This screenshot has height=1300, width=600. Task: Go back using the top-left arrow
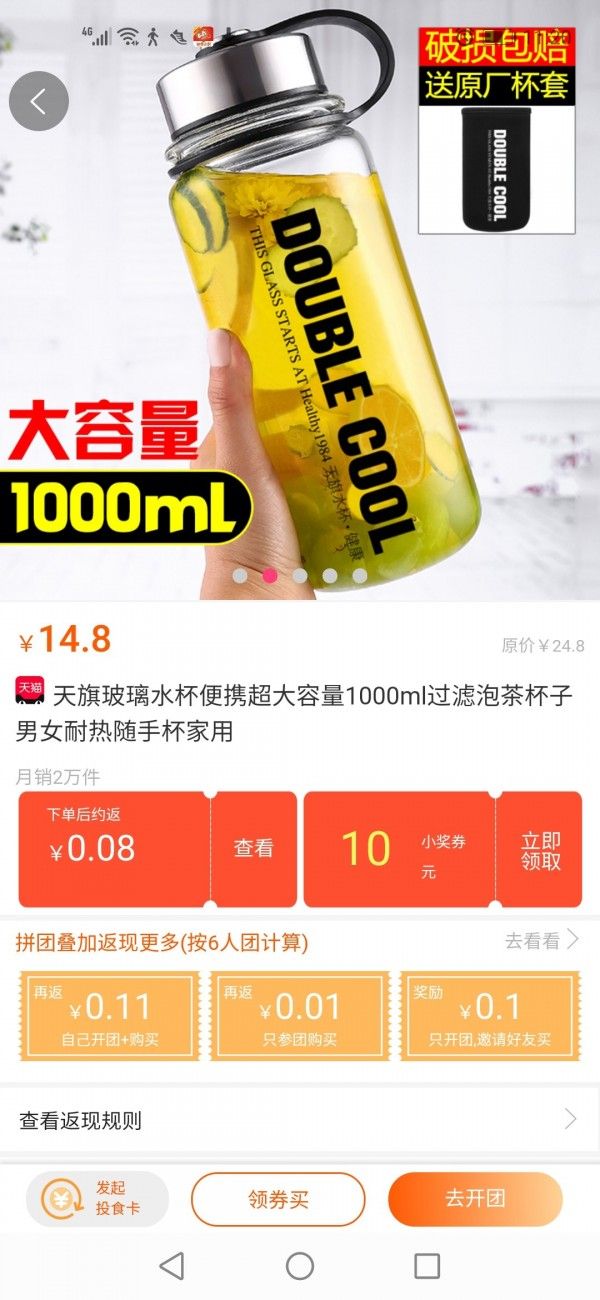(x=39, y=101)
